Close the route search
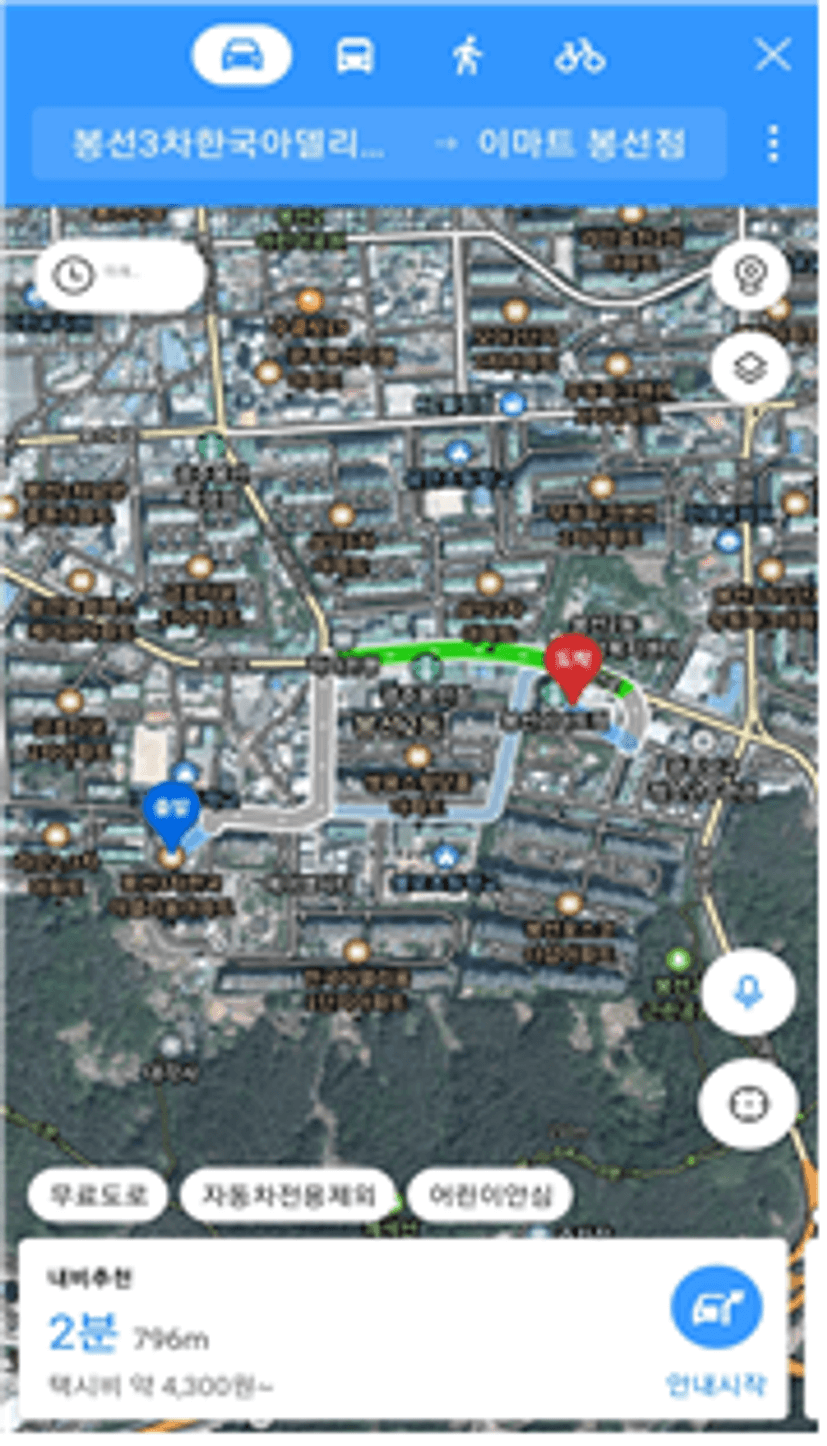Image resolution: width=827 pixels, height=1446 pixels. click(x=773, y=54)
